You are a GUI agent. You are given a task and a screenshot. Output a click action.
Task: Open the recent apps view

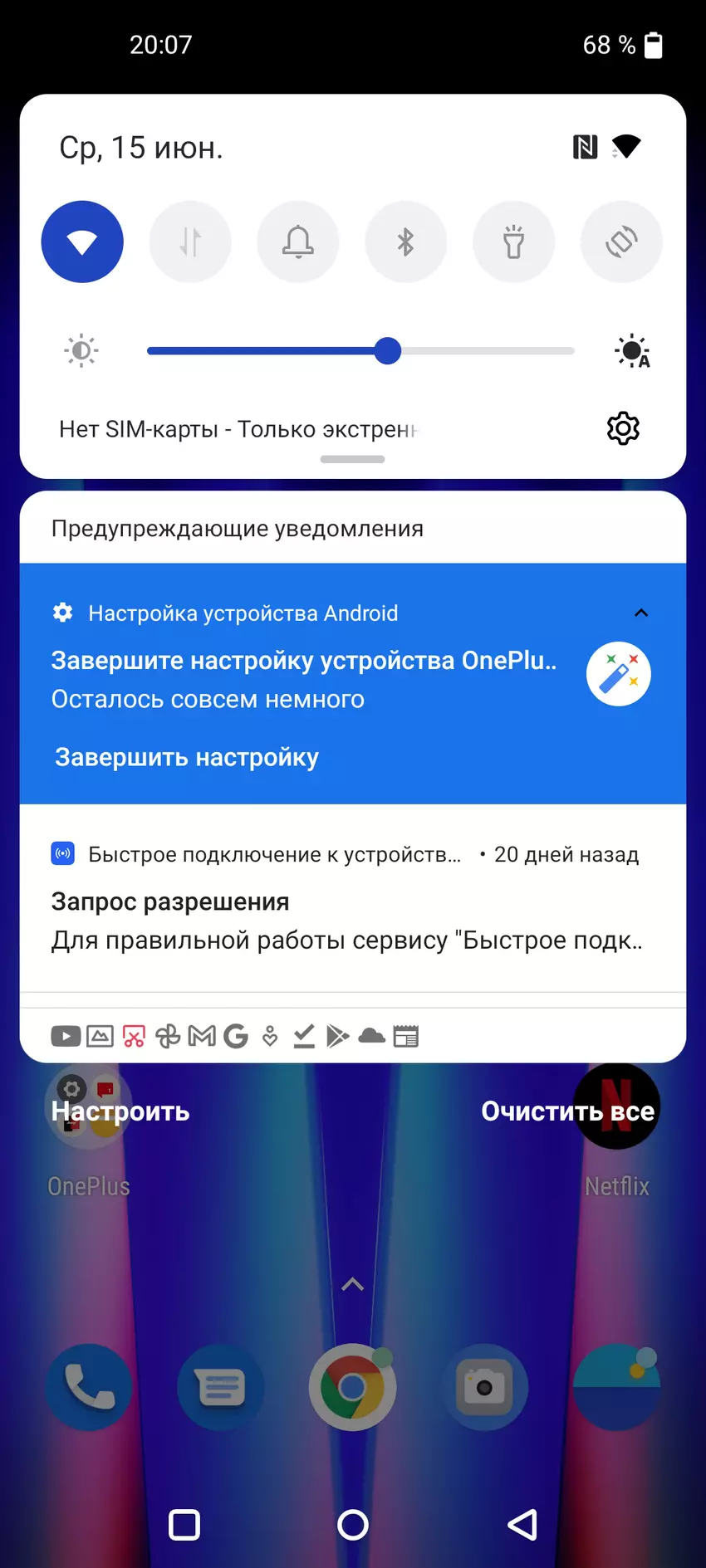(184, 1525)
